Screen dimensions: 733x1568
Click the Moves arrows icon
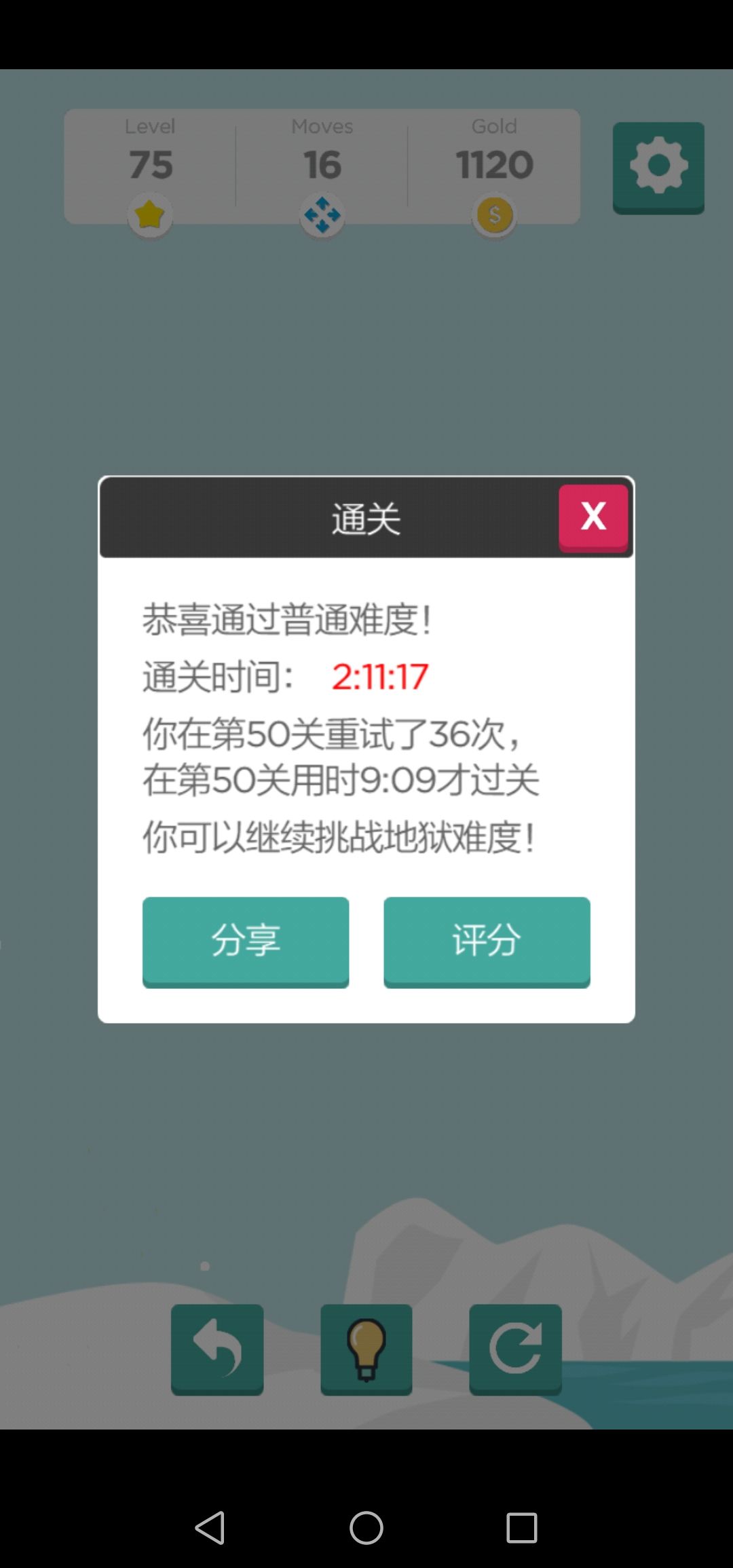[x=322, y=215]
